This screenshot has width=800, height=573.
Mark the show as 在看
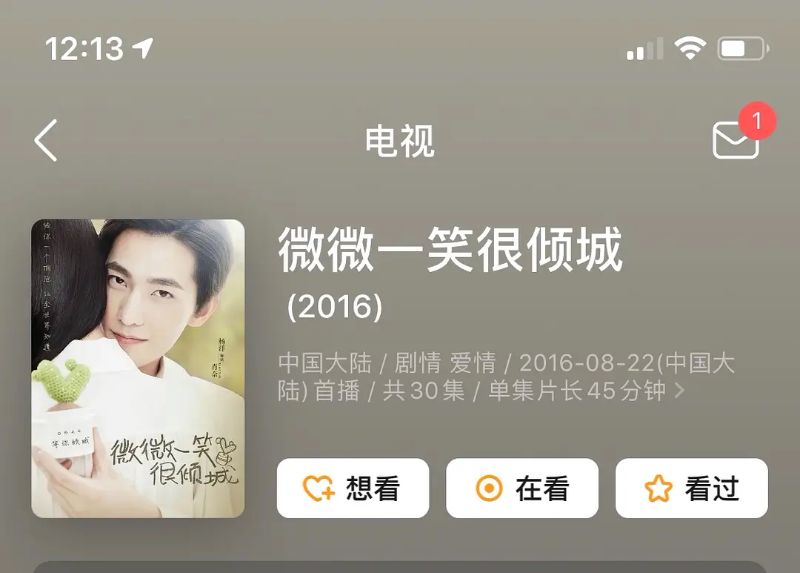522,488
